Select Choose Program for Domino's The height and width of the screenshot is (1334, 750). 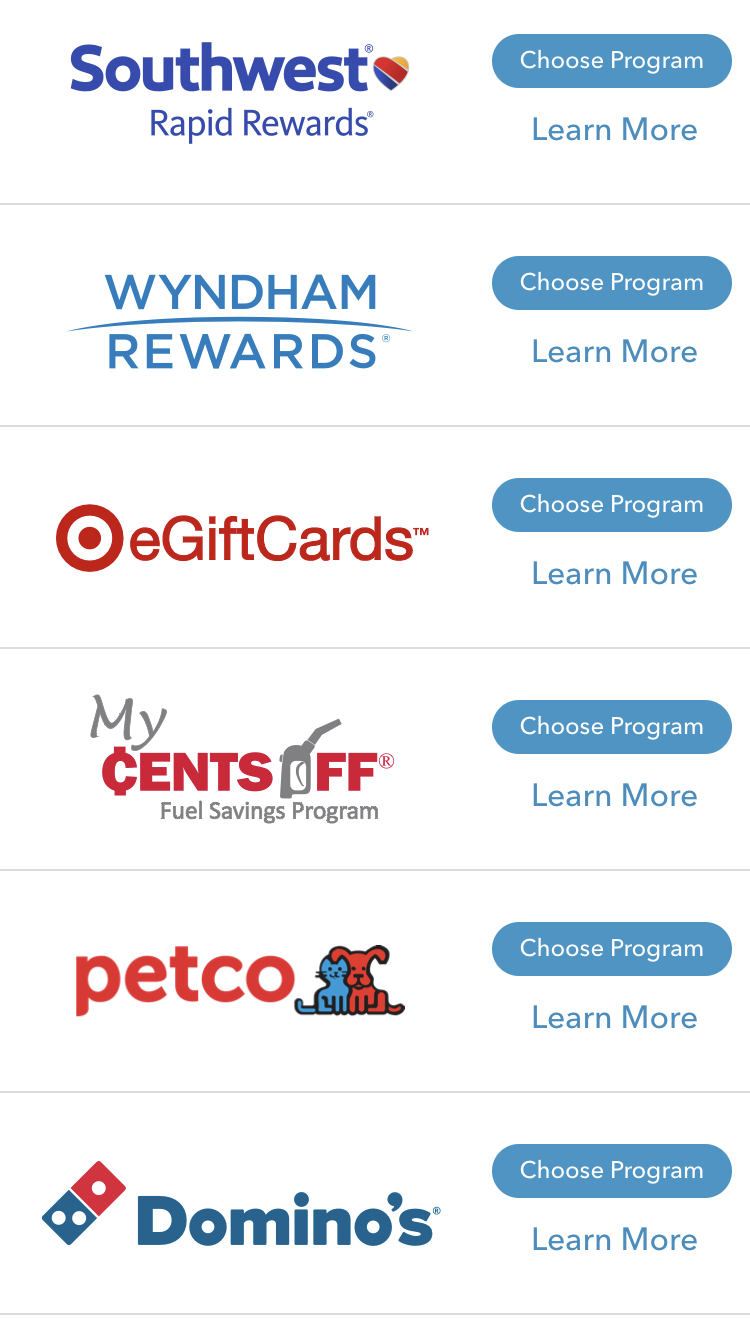coord(612,1171)
